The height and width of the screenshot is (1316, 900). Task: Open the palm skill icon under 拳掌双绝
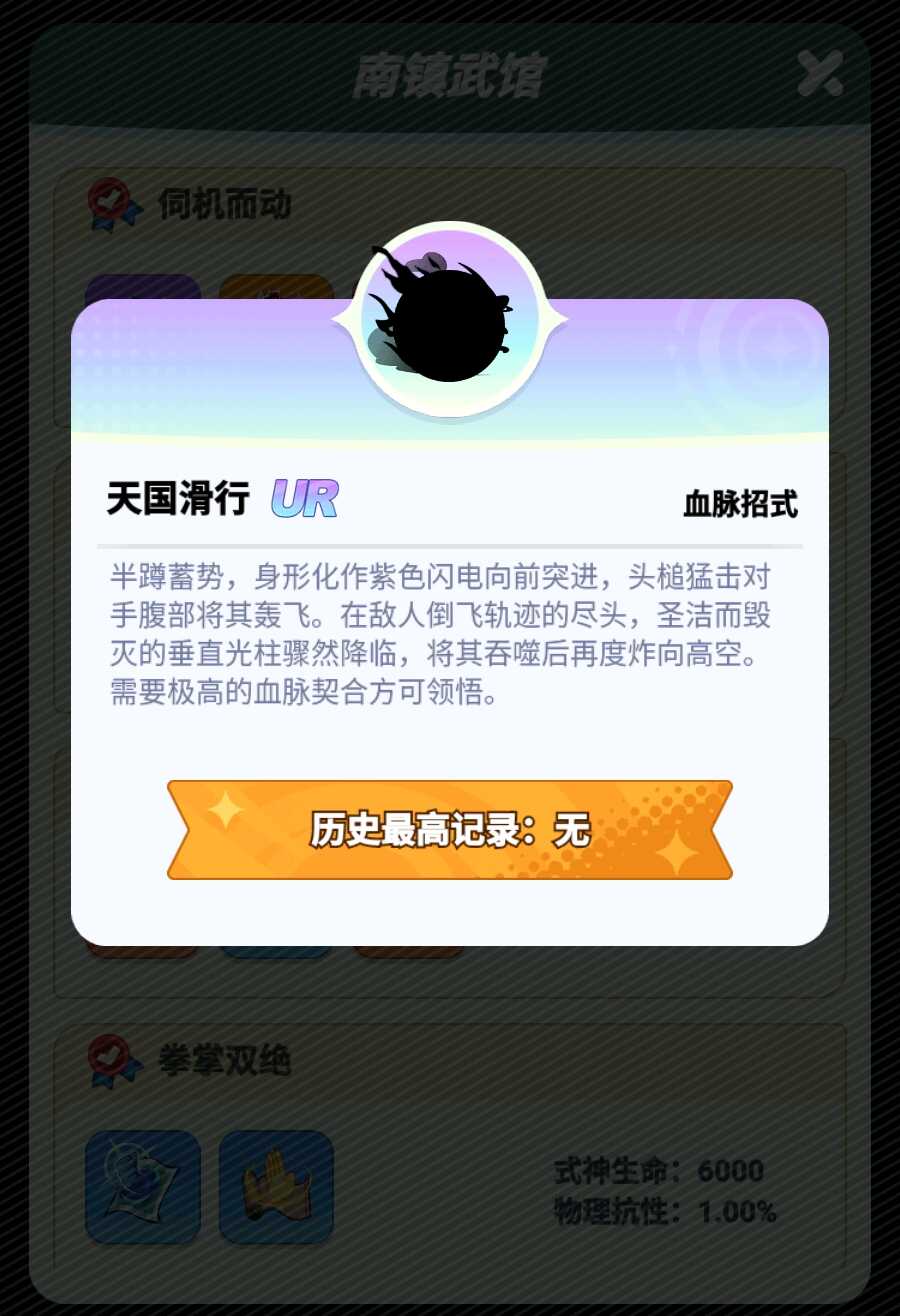pos(276,1187)
